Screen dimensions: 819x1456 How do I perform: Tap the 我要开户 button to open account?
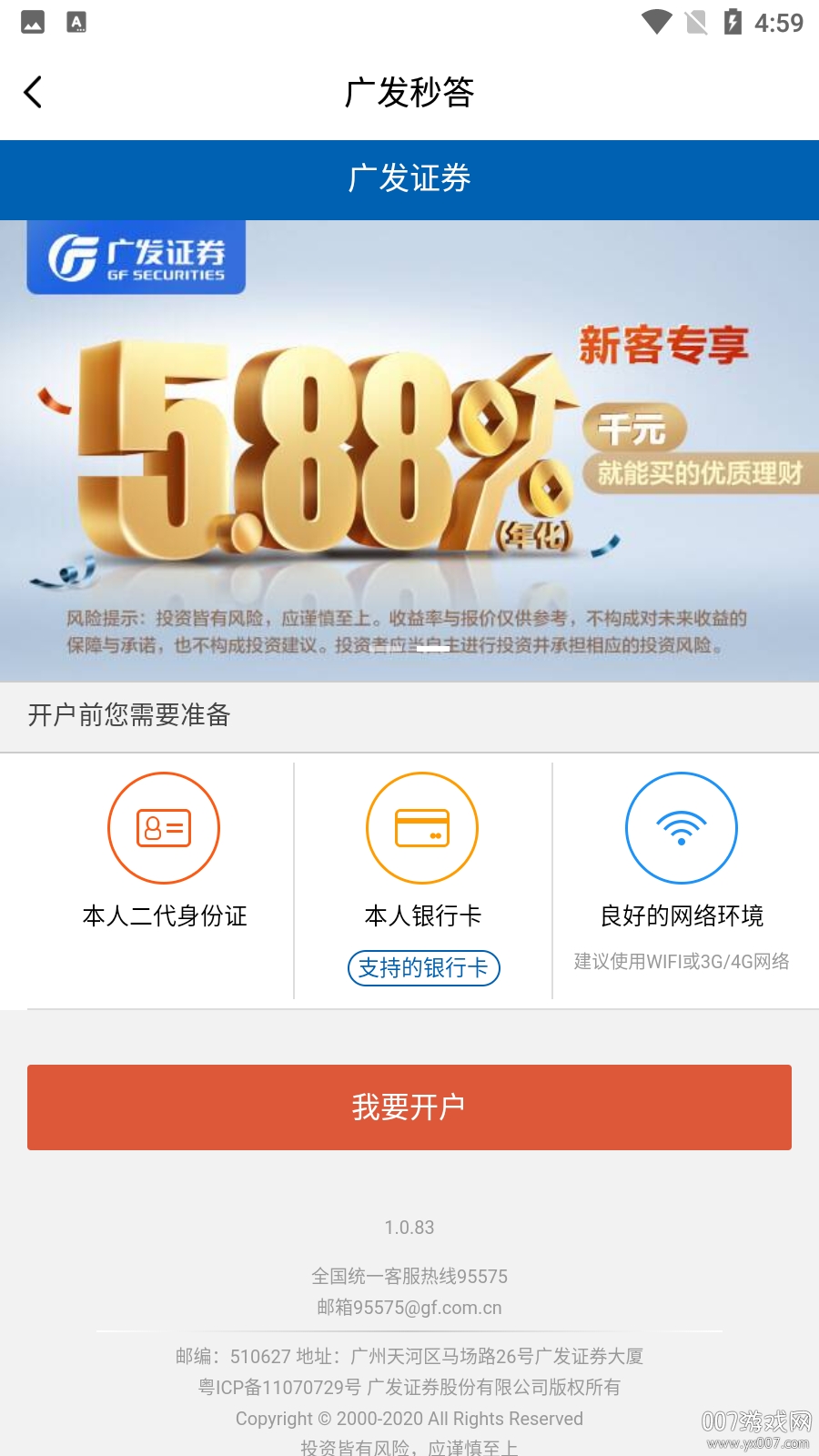click(409, 1107)
